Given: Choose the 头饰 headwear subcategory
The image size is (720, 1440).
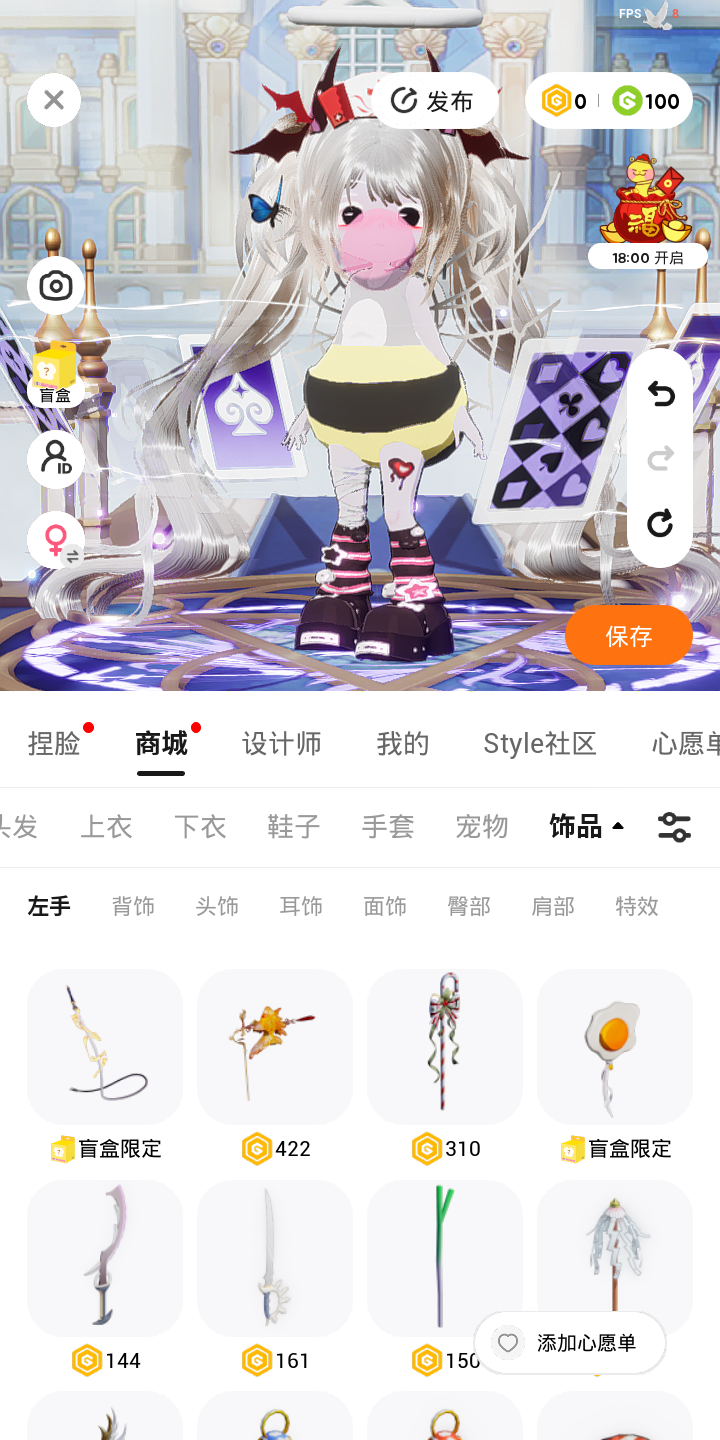Looking at the screenshot, I should pos(217,907).
